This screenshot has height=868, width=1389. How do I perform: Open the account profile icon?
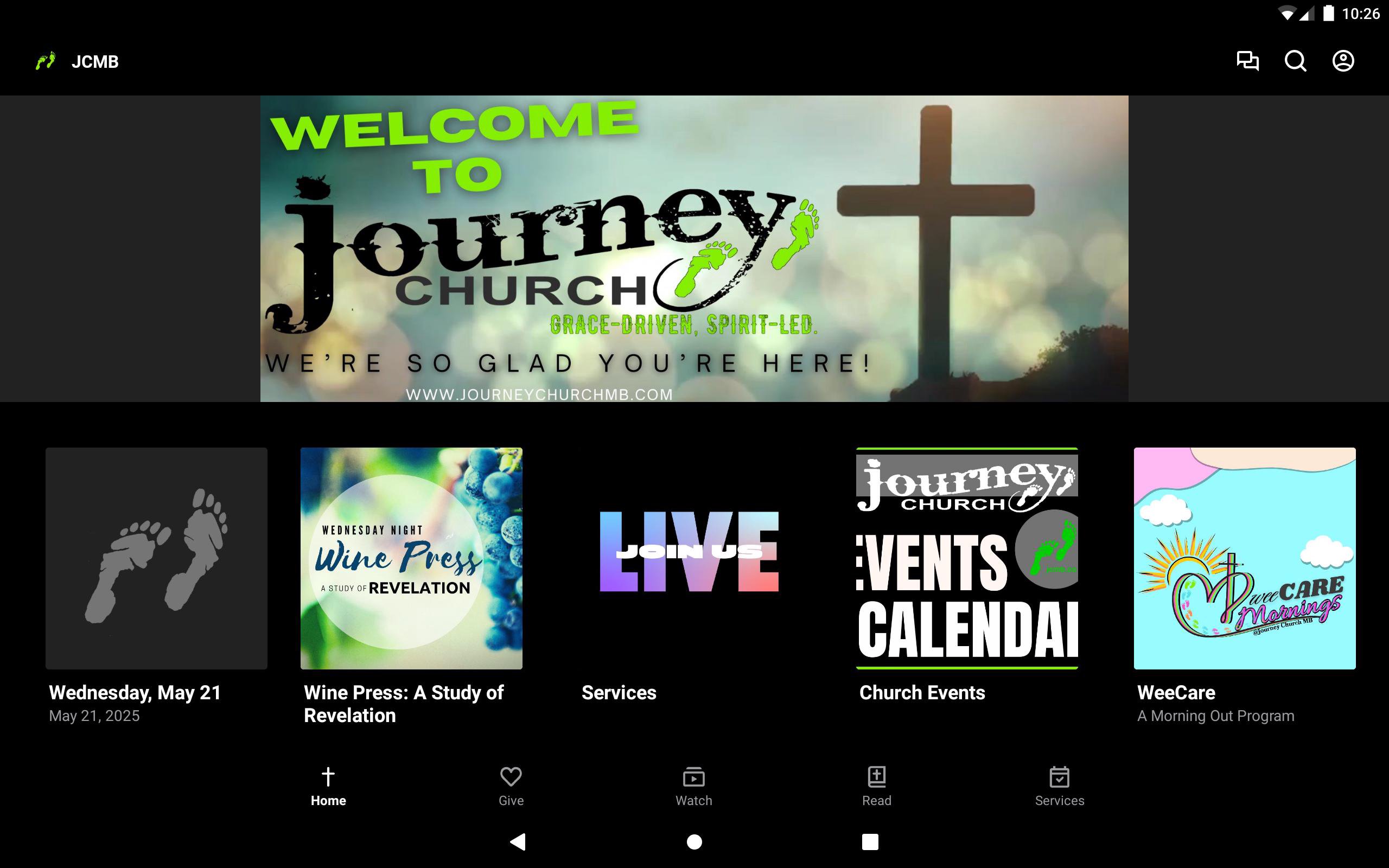pos(1343,61)
